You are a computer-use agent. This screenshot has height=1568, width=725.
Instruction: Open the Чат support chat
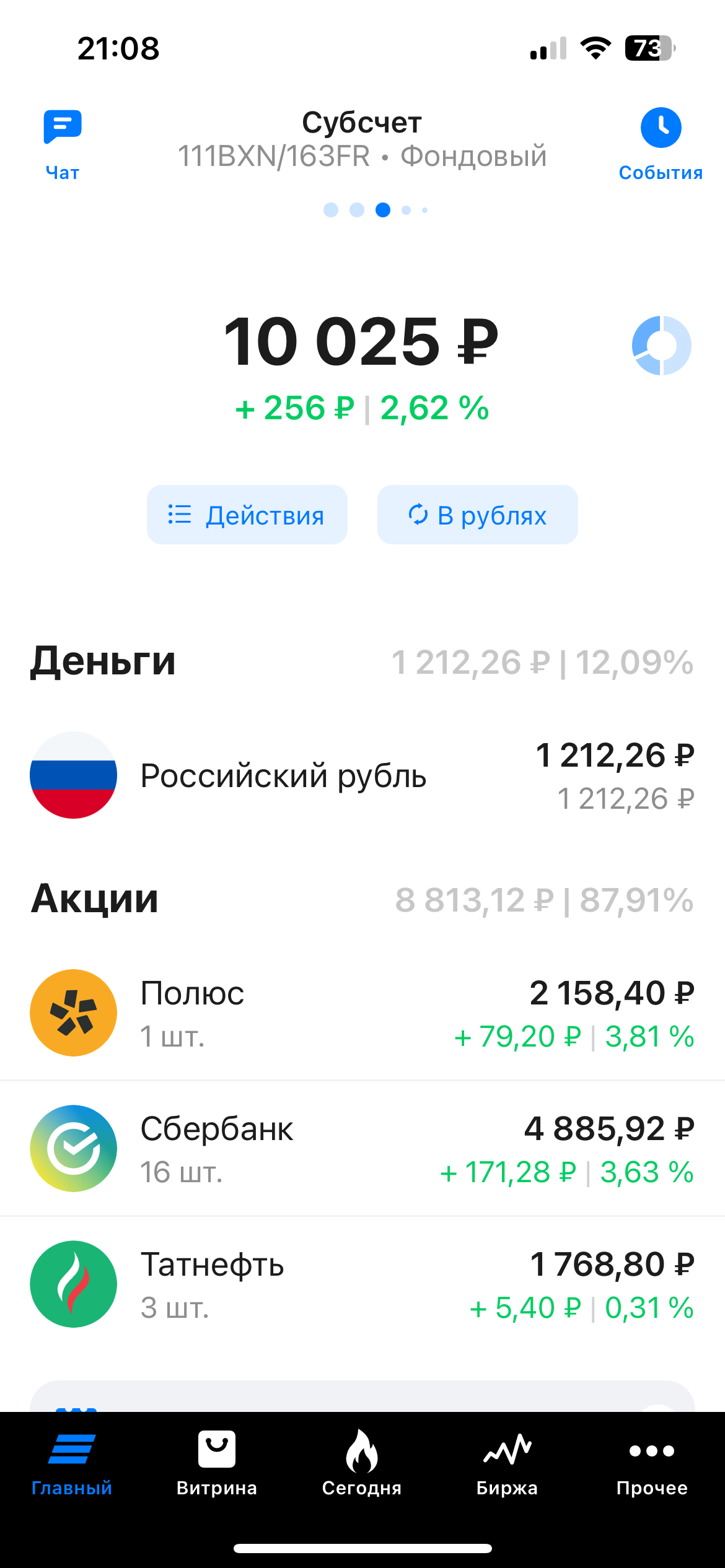(x=63, y=143)
